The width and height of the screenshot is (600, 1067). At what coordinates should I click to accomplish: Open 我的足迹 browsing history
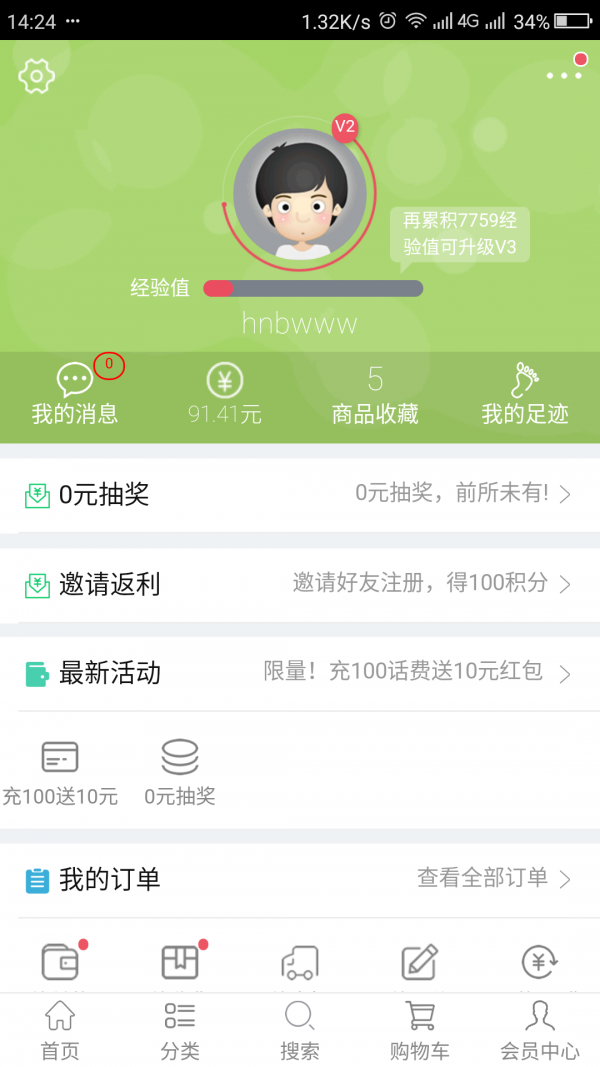525,395
